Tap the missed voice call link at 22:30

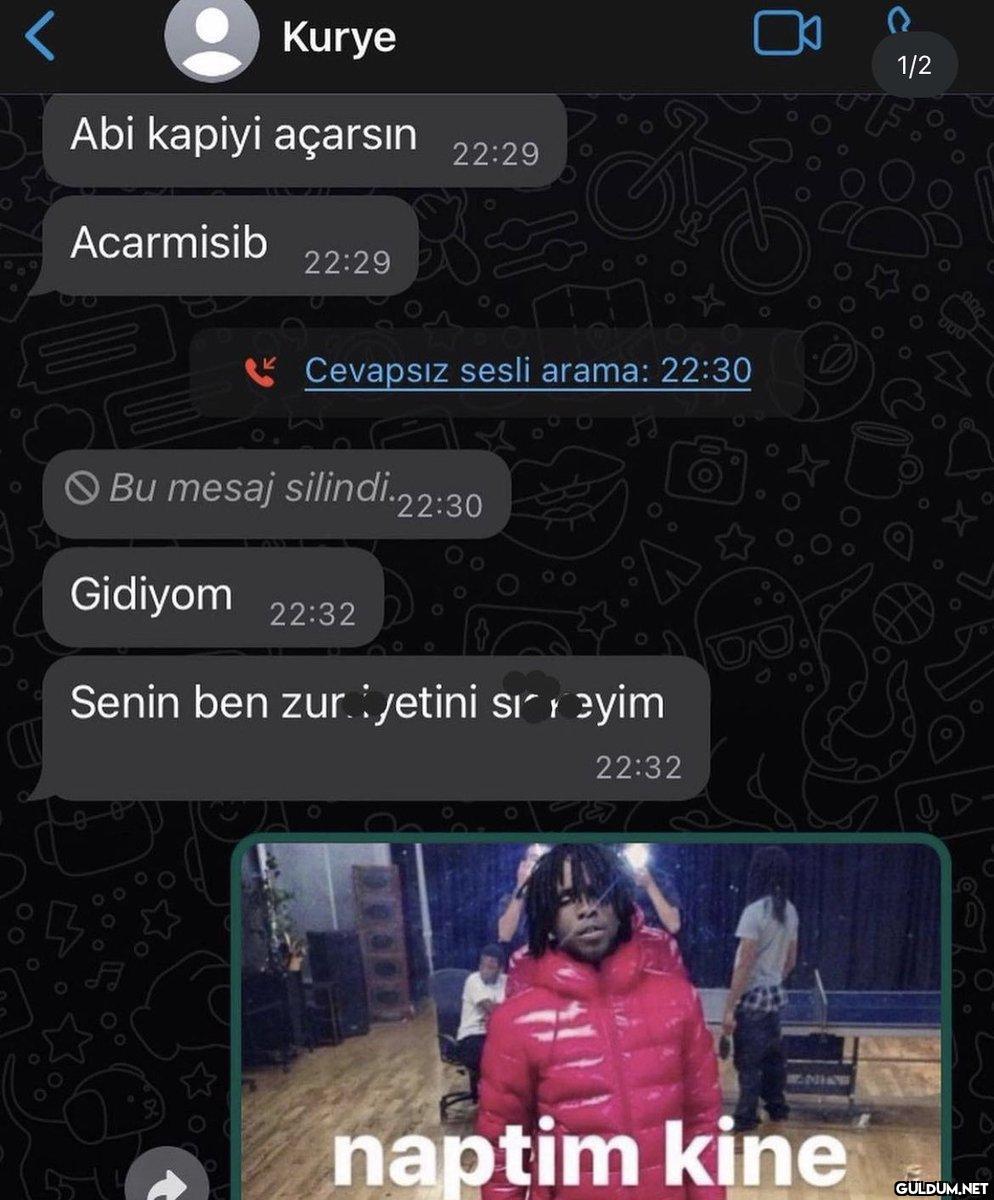pyautogui.click(x=527, y=371)
